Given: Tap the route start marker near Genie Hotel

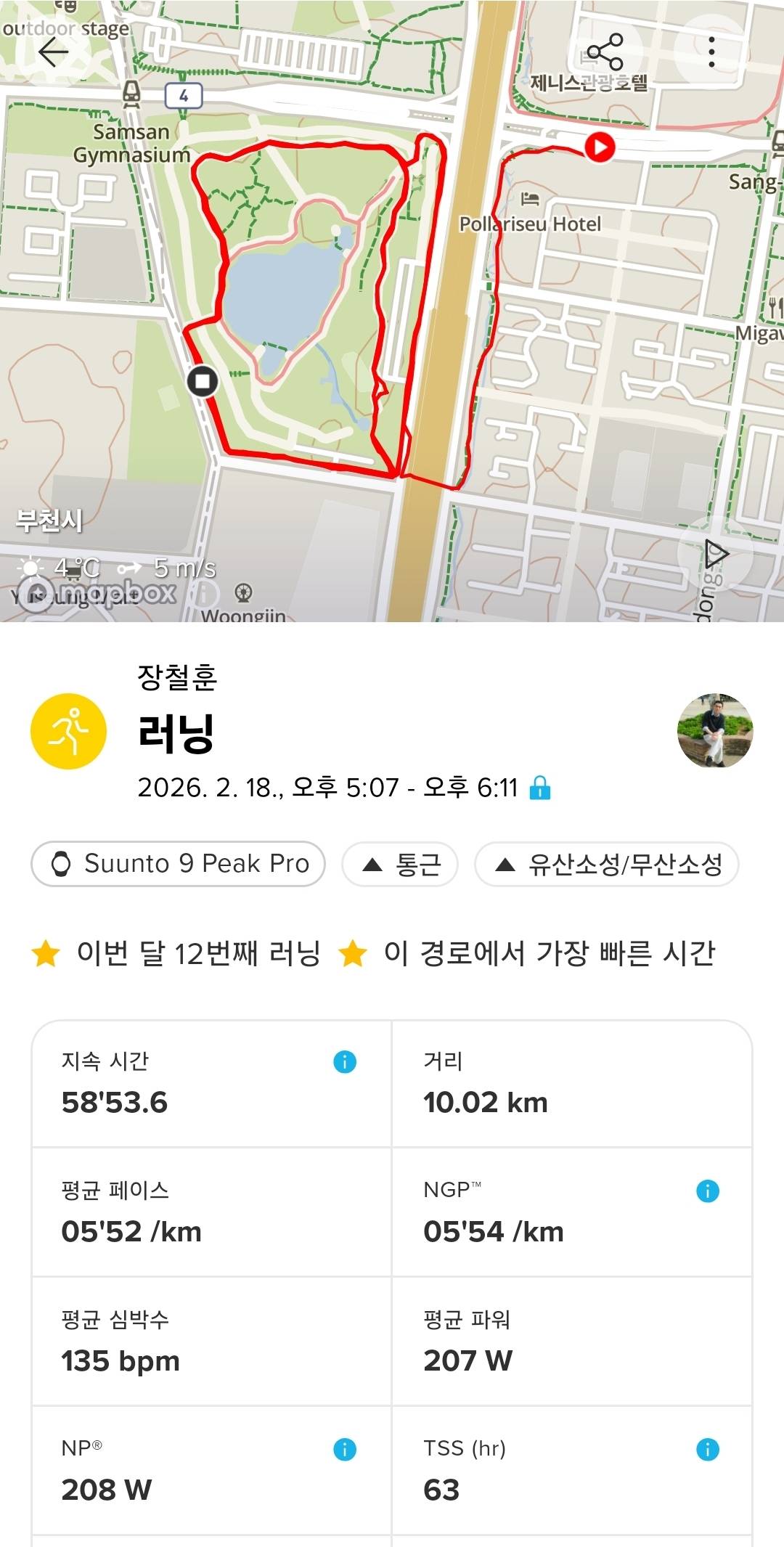Looking at the screenshot, I should (x=599, y=148).
